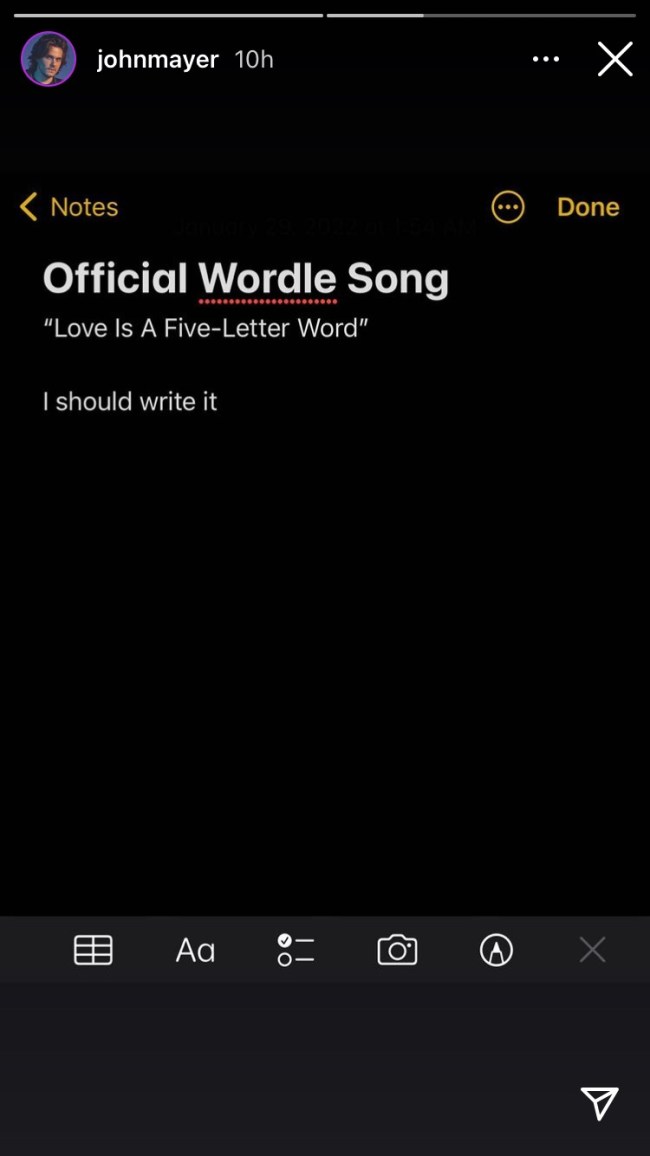
Task: Send this story via the paper plane
Action: (599, 1102)
